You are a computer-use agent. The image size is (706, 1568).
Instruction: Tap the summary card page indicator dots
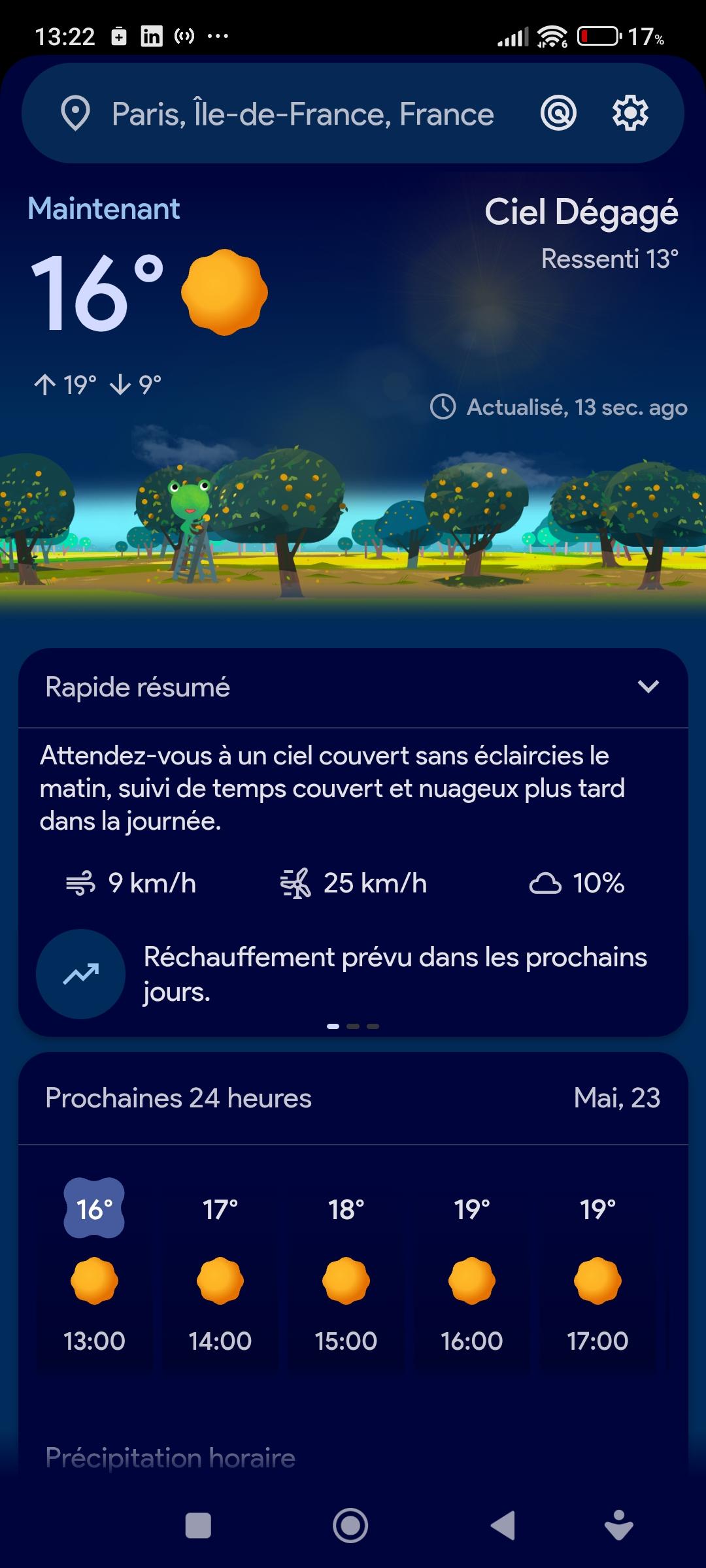tap(353, 1026)
